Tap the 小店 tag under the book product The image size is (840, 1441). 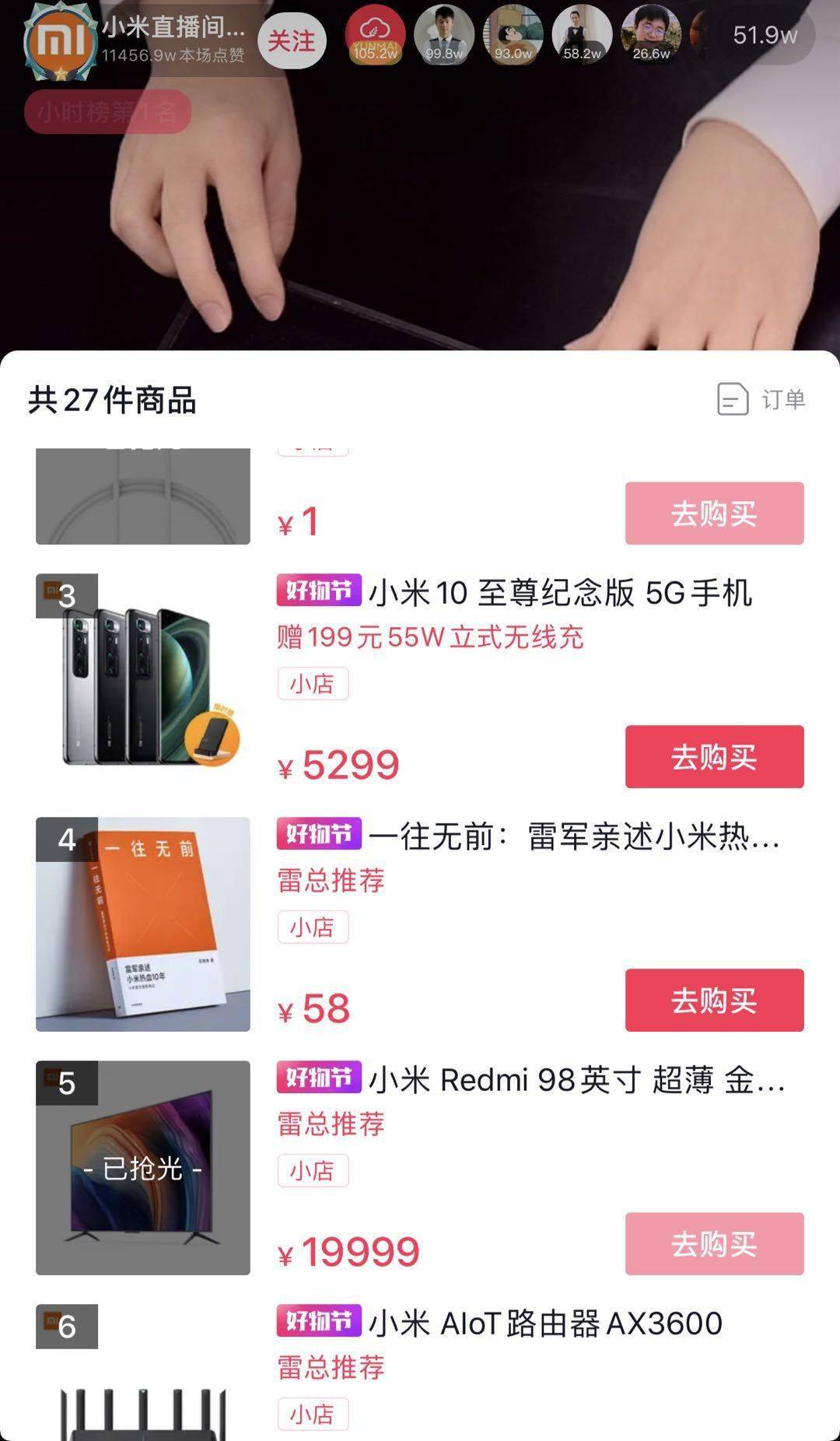click(313, 927)
